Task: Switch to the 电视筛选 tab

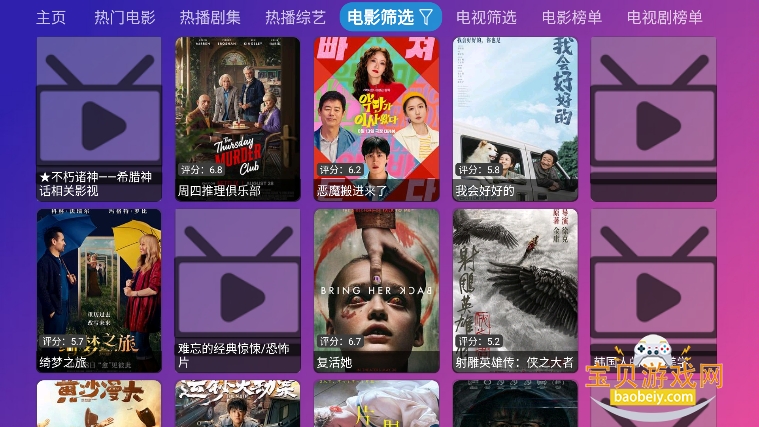Action: [x=486, y=17]
